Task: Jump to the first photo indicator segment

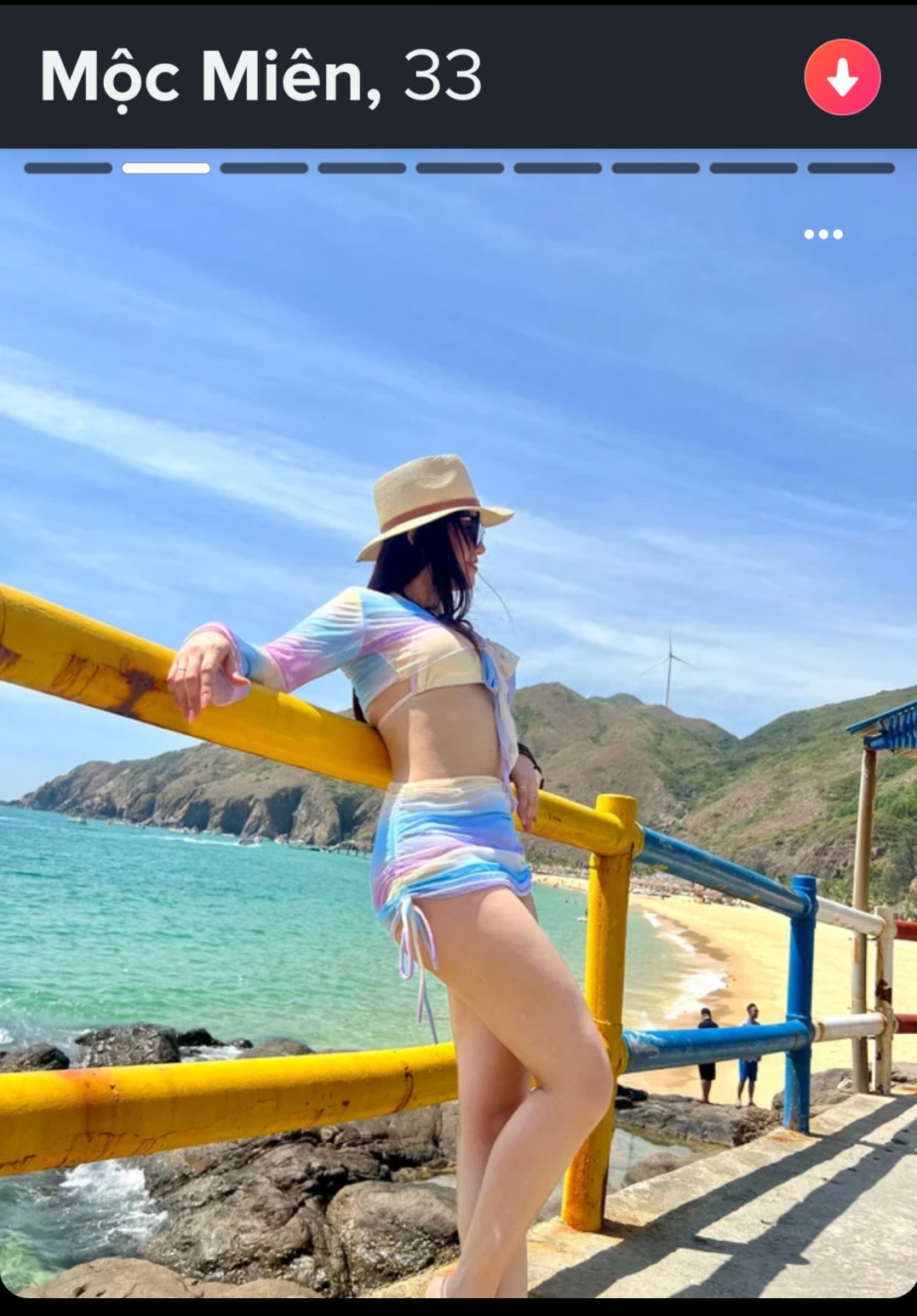Action: [68, 169]
